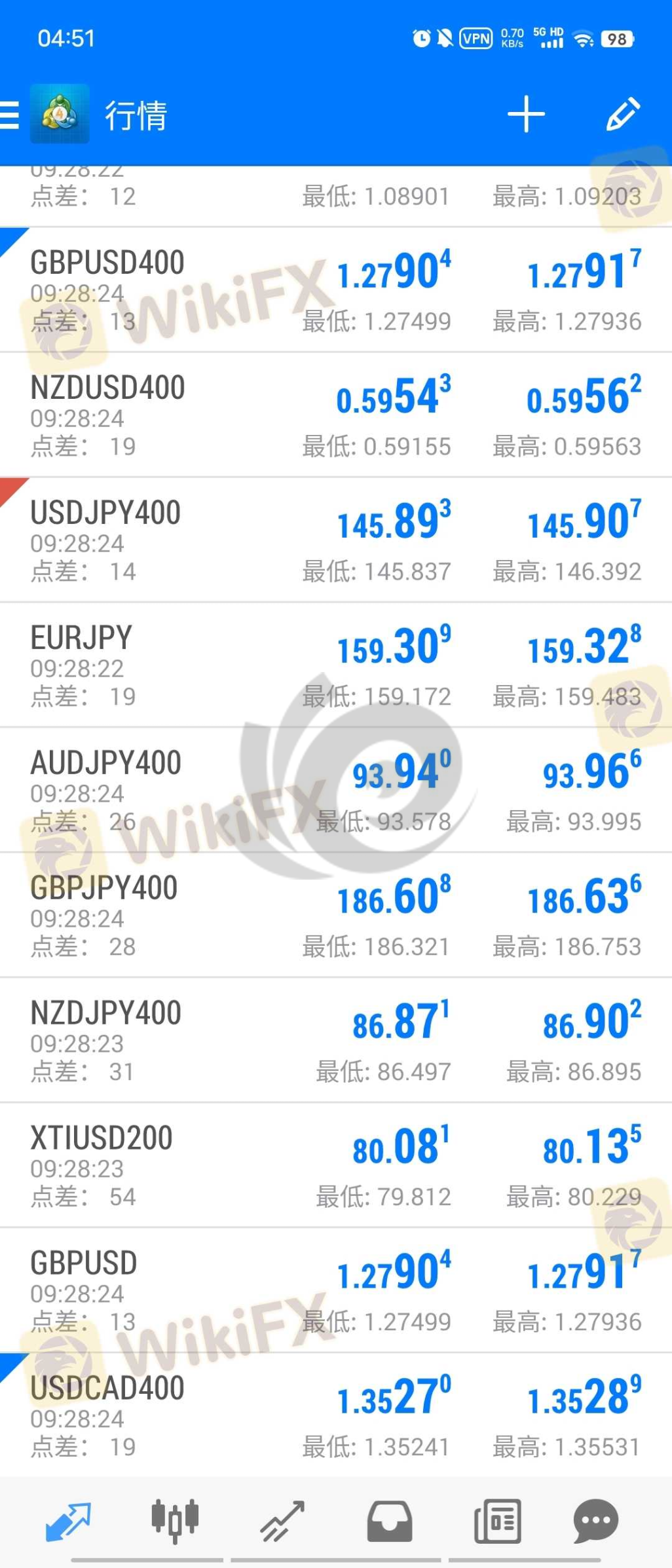Add a new symbol with plus icon
672x1568 pixels.
[526, 115]
